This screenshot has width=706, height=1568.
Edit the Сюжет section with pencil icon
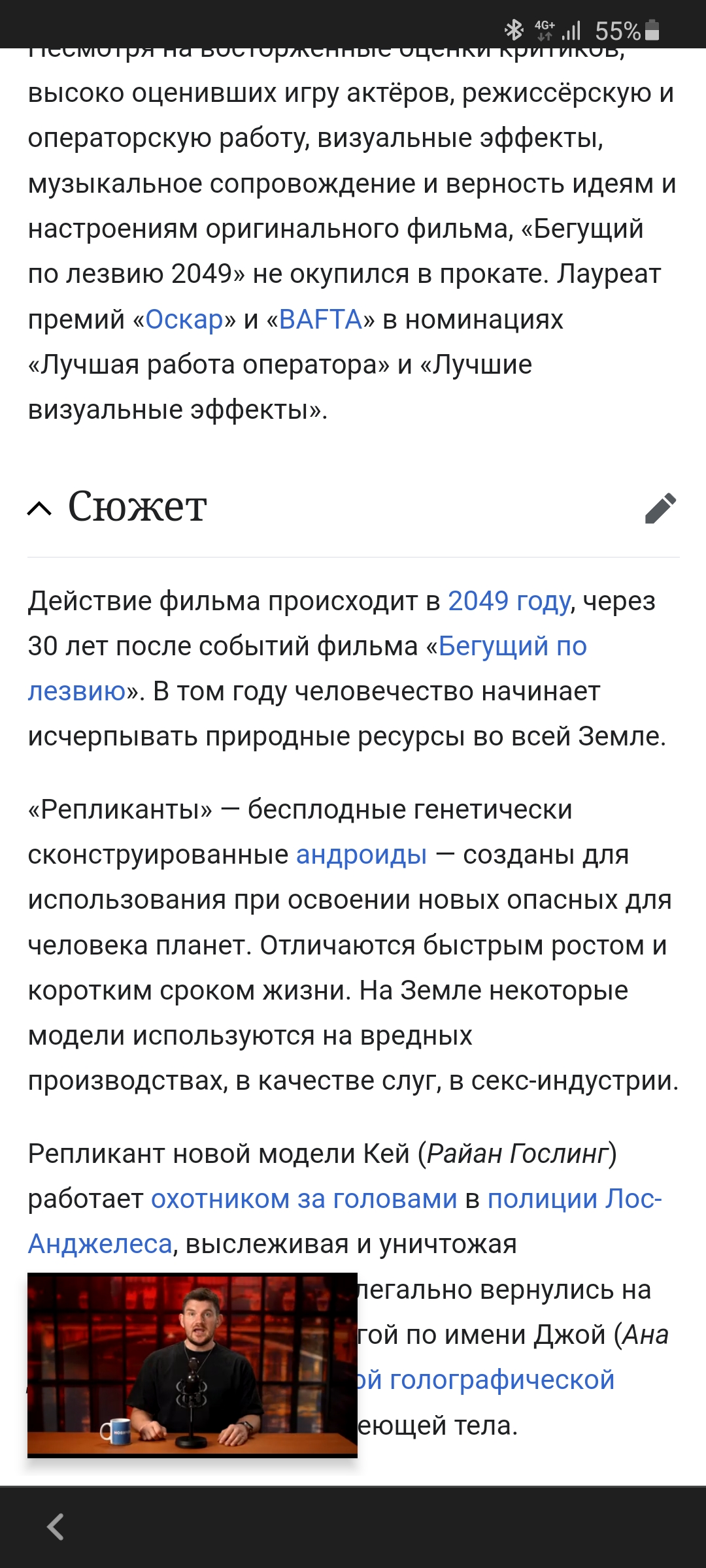(660, 508)
